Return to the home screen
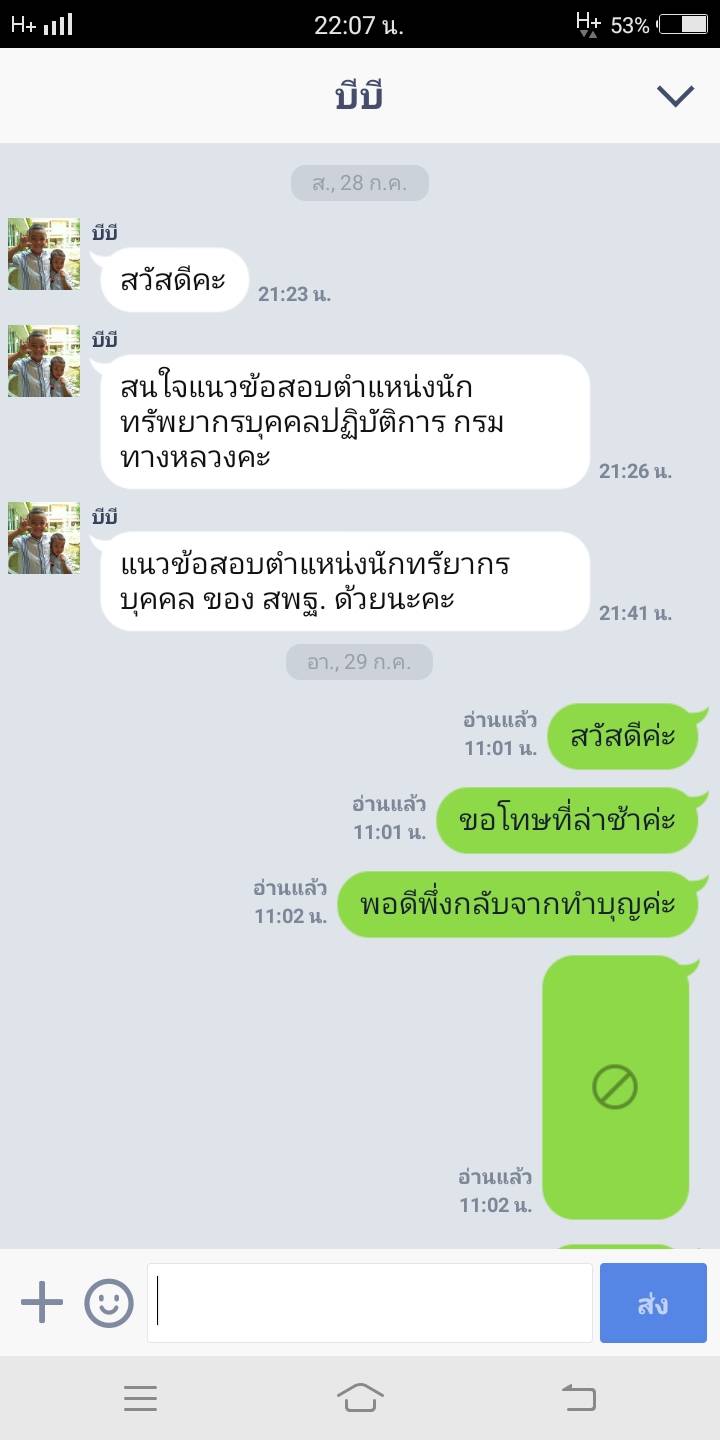Viewport: 720px width, 1440px height. click(360, 1397)
